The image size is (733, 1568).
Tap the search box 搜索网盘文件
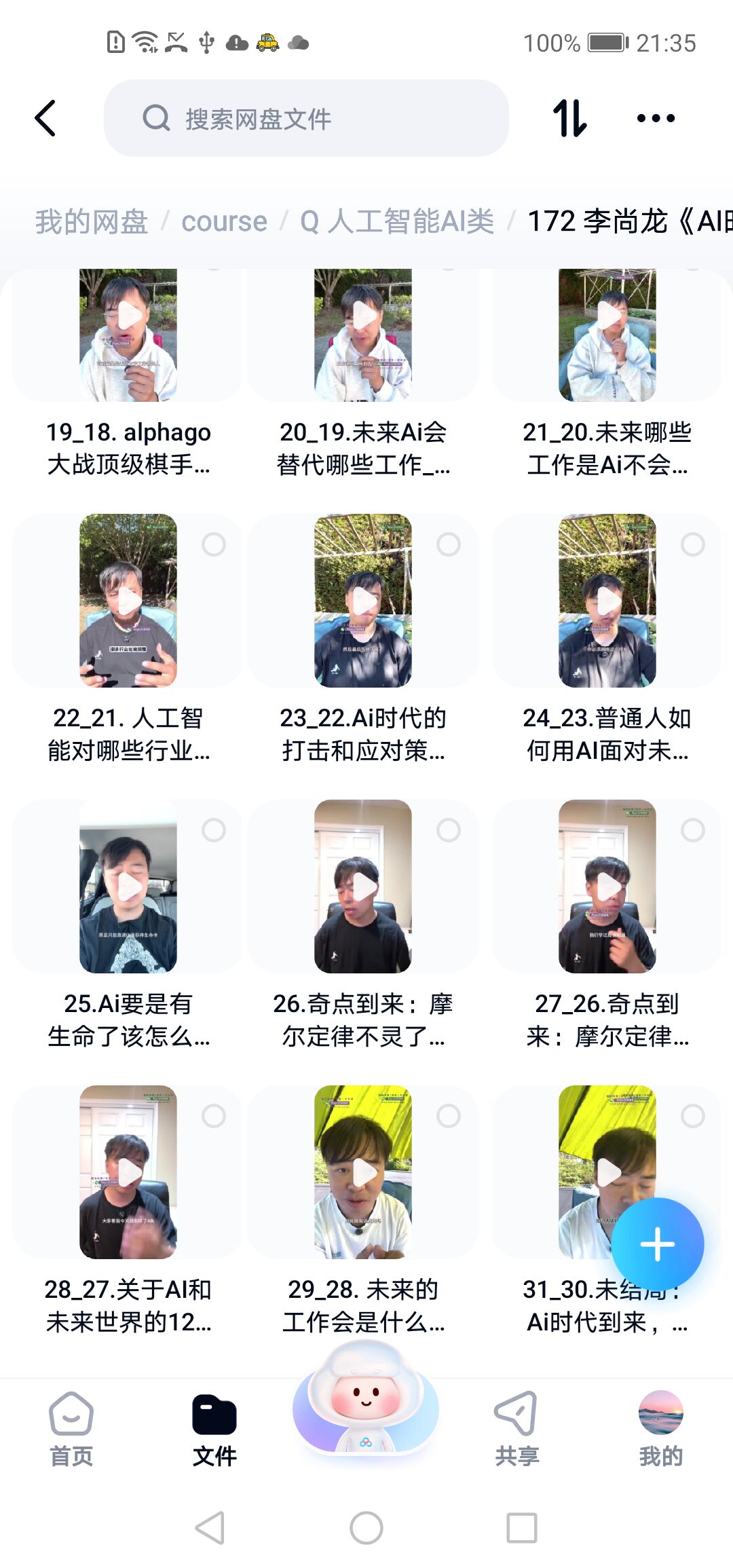(x=305, y=118)
